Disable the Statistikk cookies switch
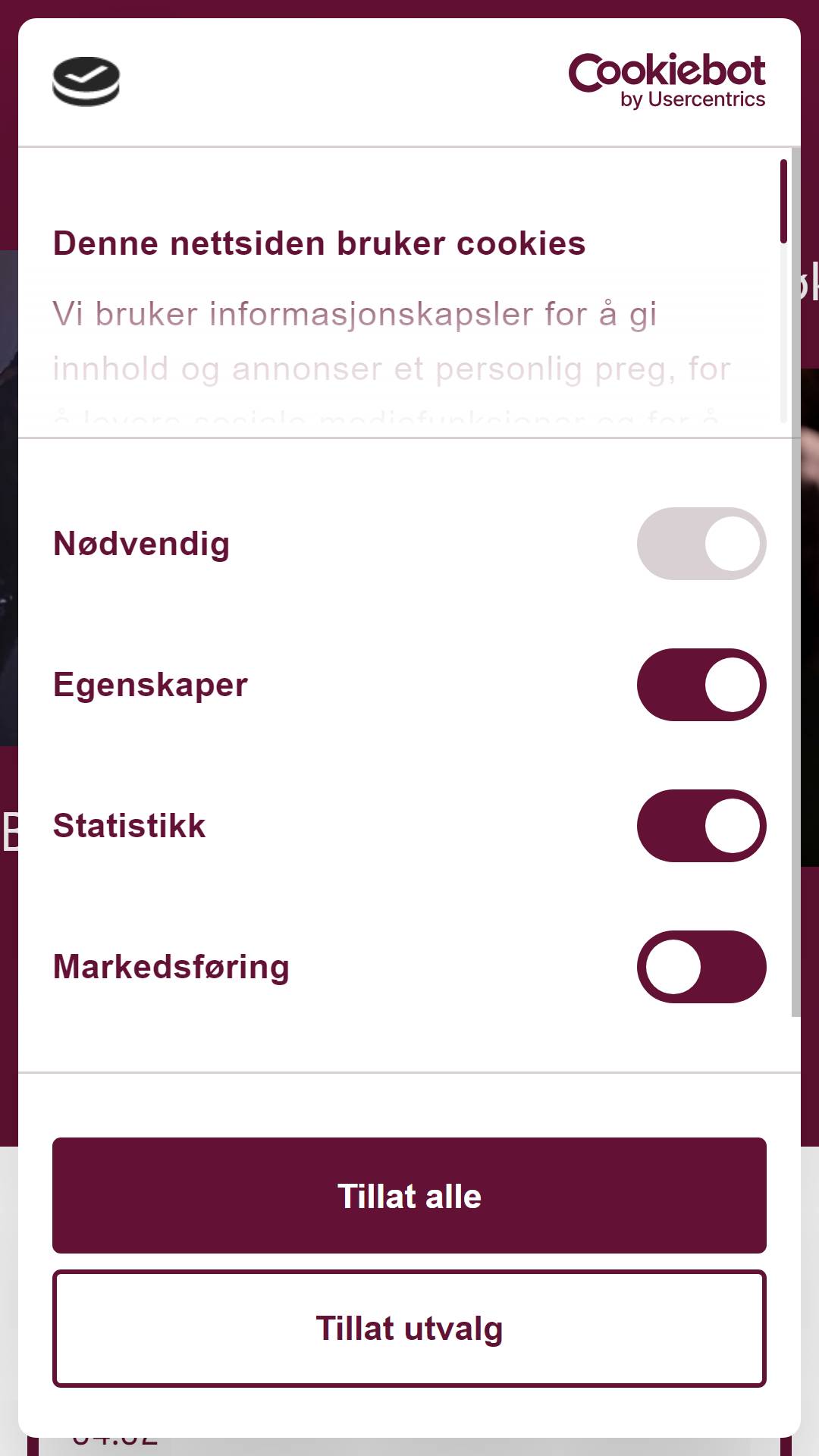This screenshot has width=819, height=1456. (x=701, y=826)
